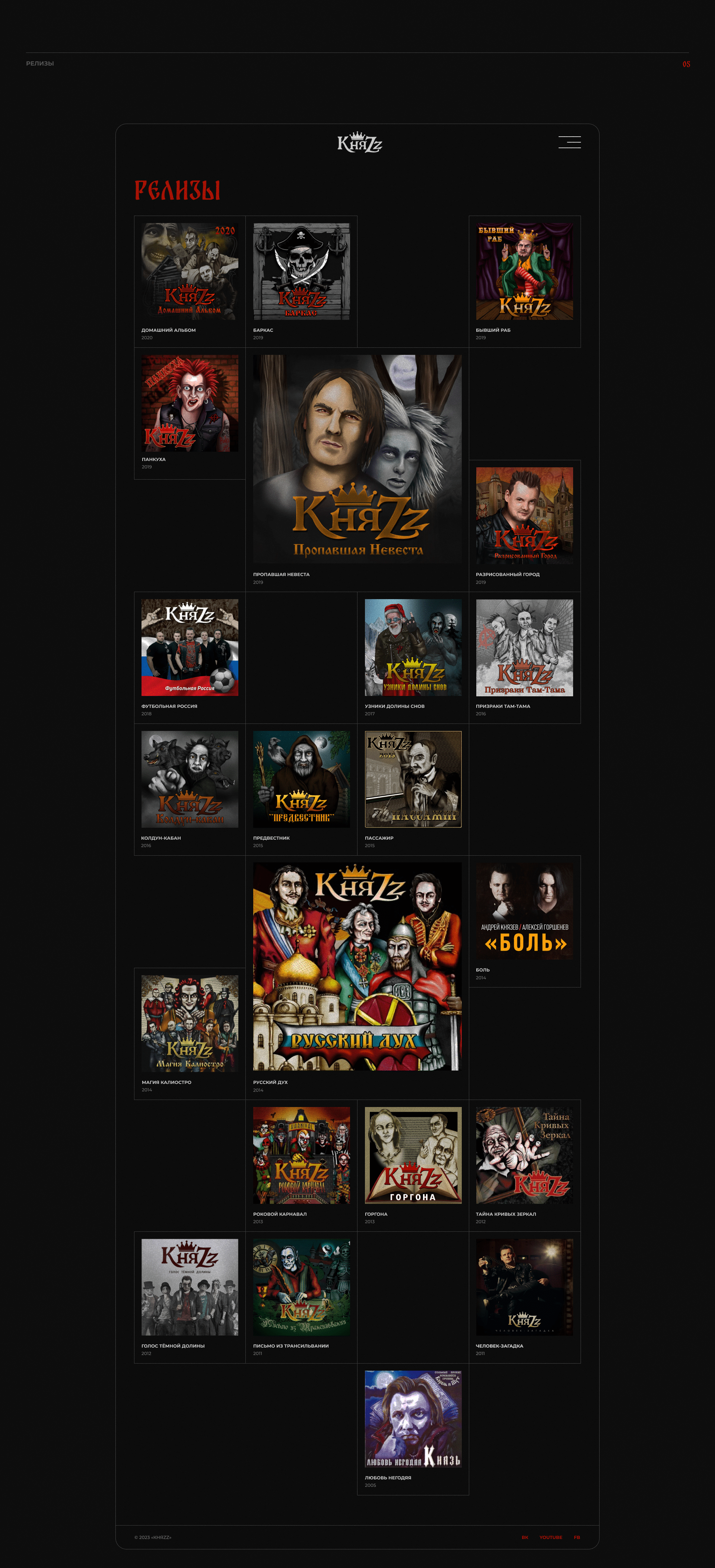Open the hamburger menu
The width and height of the screenshot is (715, 1568).
point(569,142)
